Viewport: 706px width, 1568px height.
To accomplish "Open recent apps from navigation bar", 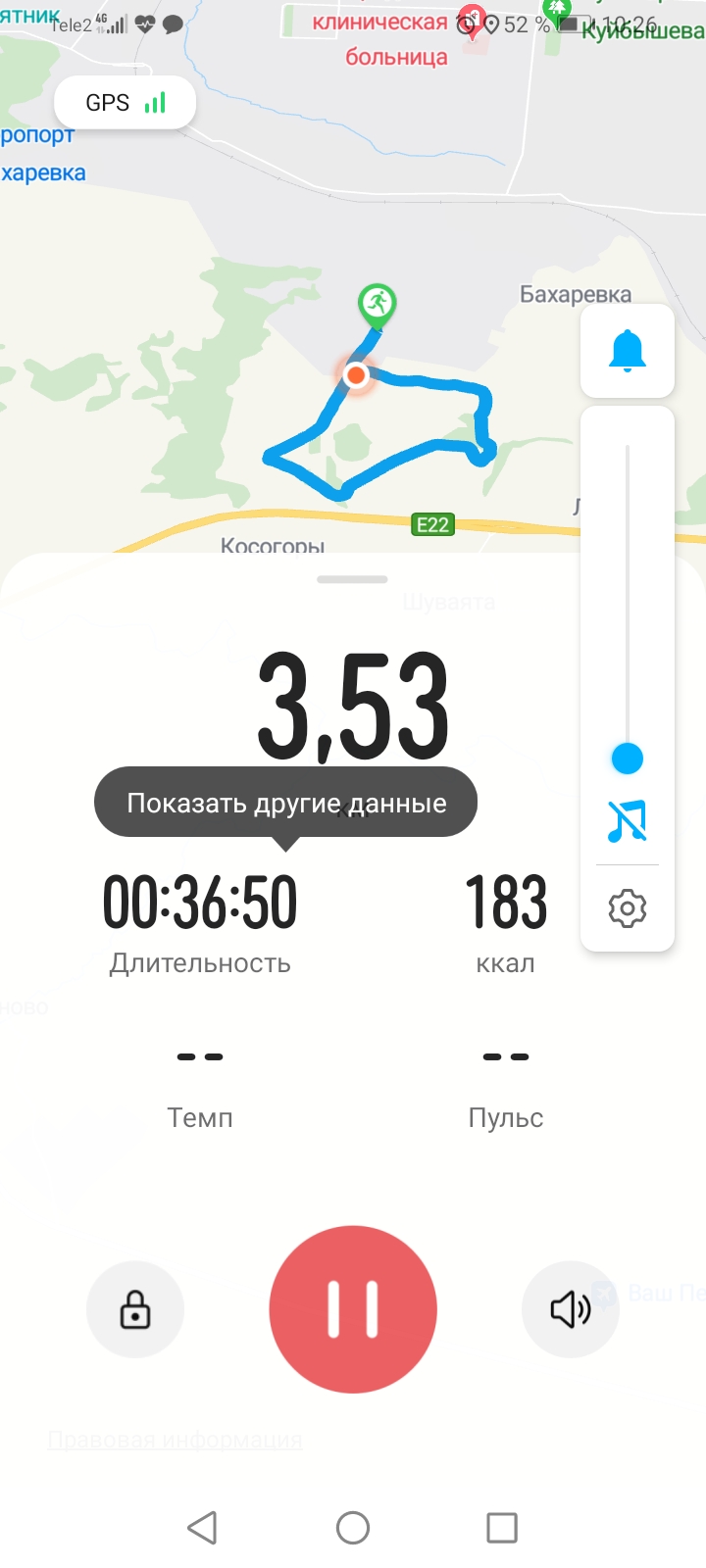I will (502, 1527).
